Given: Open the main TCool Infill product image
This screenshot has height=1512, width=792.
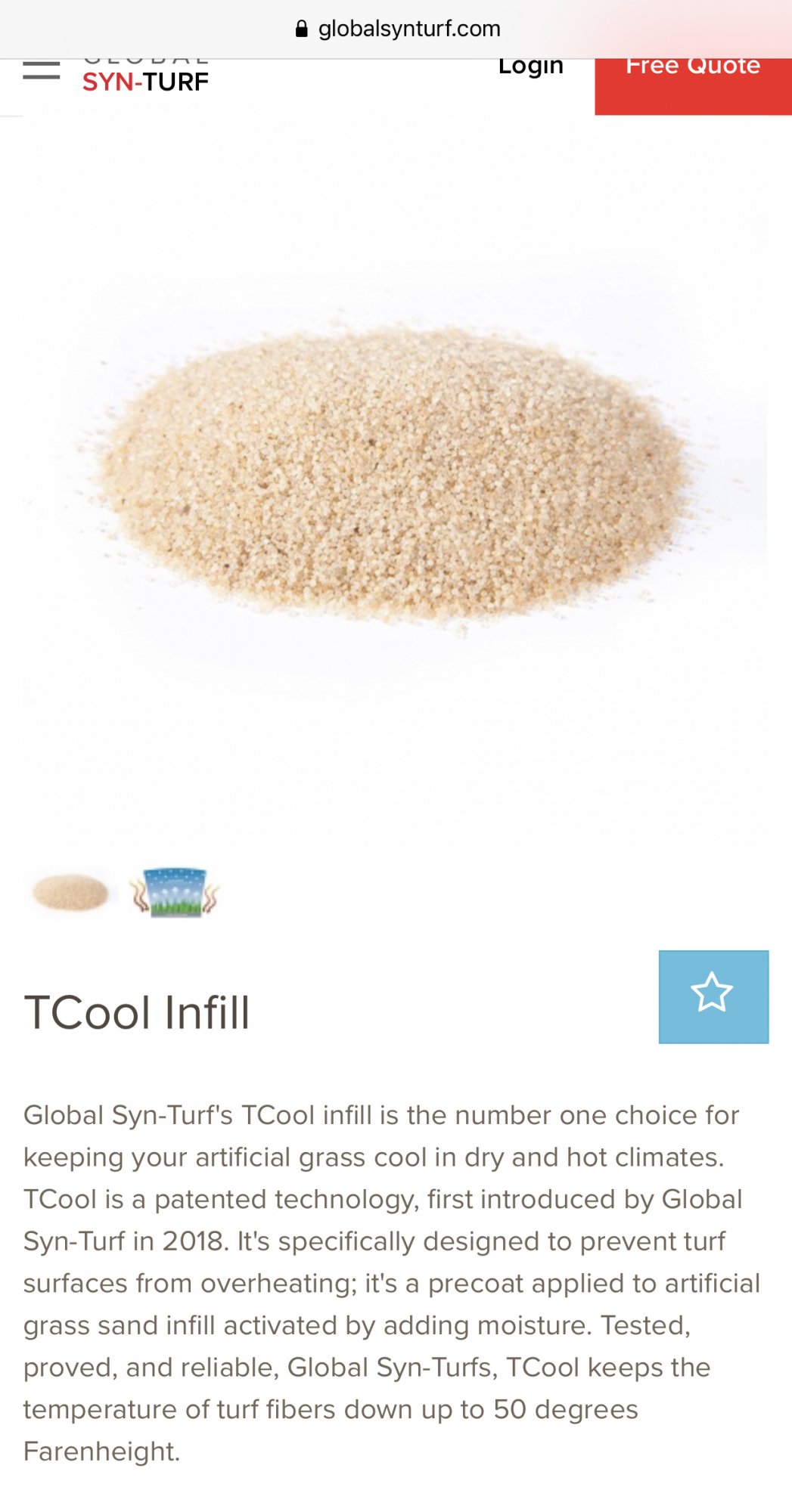Looking at the screenshot, I should click(x=395, y=476).
